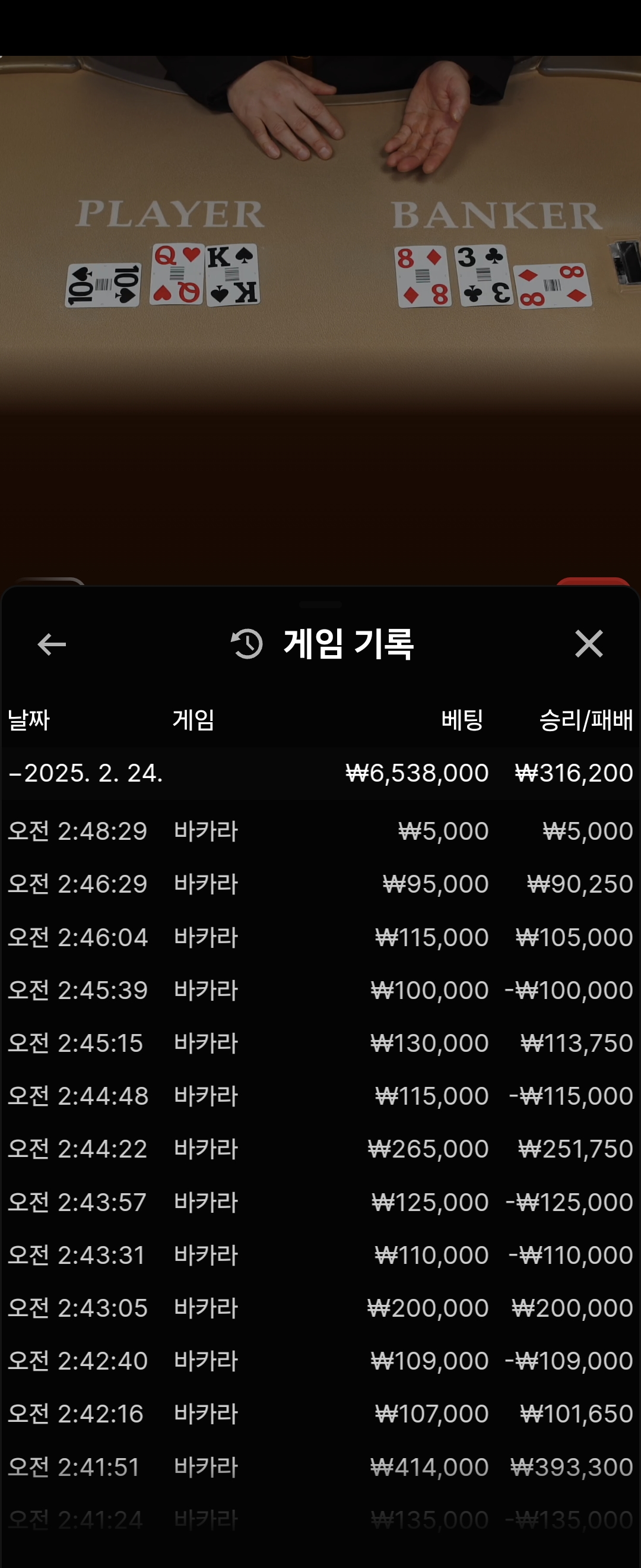
Task: Open the 오전 2:41:51 round with ₩414,000 bet
Action: pos(320,1467)
